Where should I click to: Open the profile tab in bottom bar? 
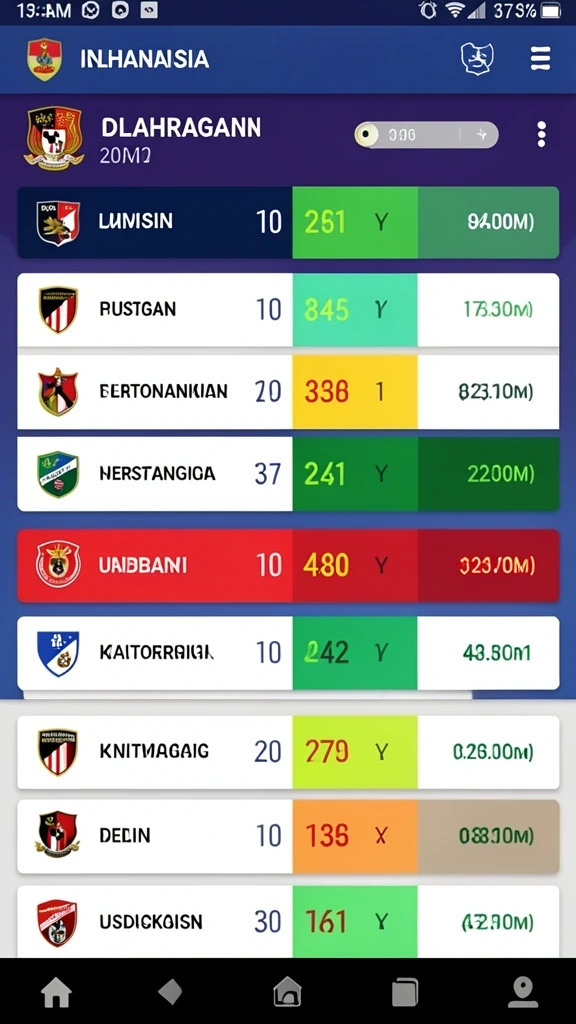coord(522,993)
